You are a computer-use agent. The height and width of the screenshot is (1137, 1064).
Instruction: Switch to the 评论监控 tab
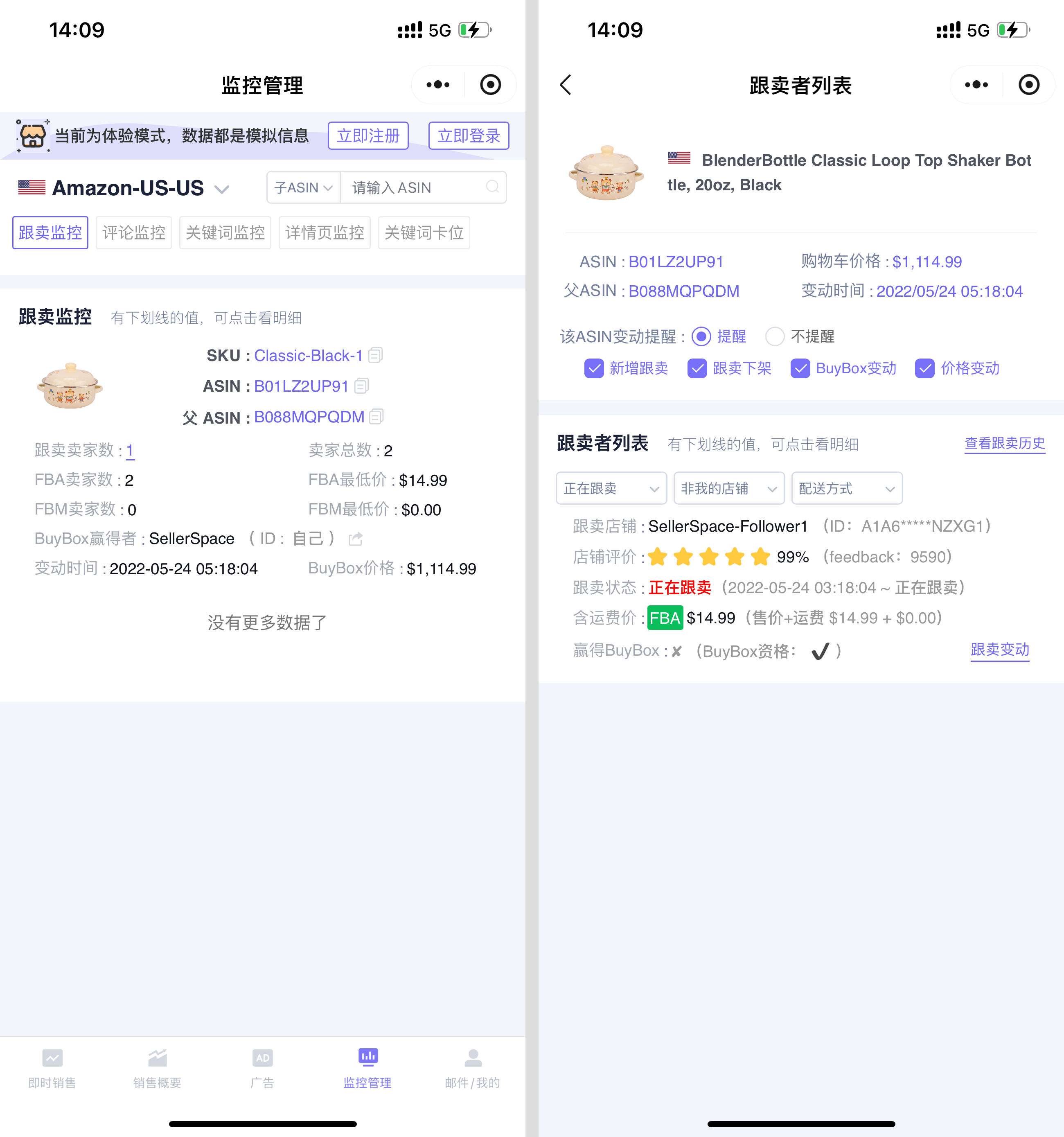coord(133,233)
